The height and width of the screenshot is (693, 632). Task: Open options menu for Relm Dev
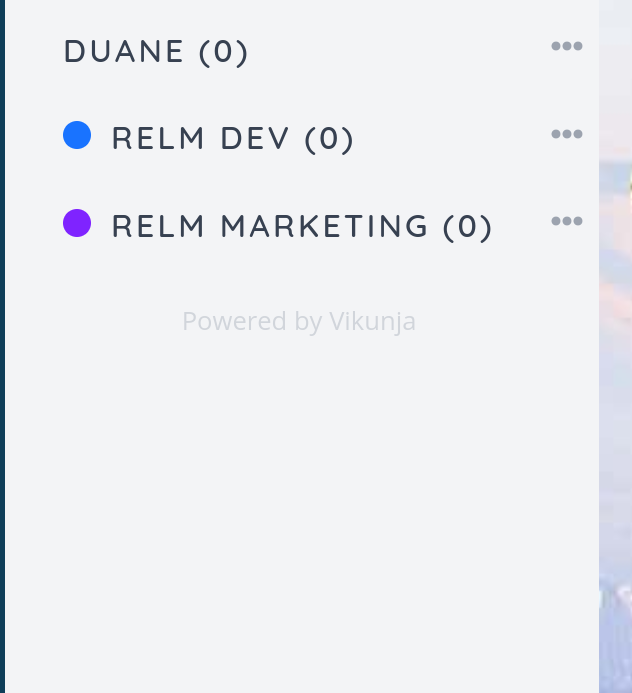567,133
